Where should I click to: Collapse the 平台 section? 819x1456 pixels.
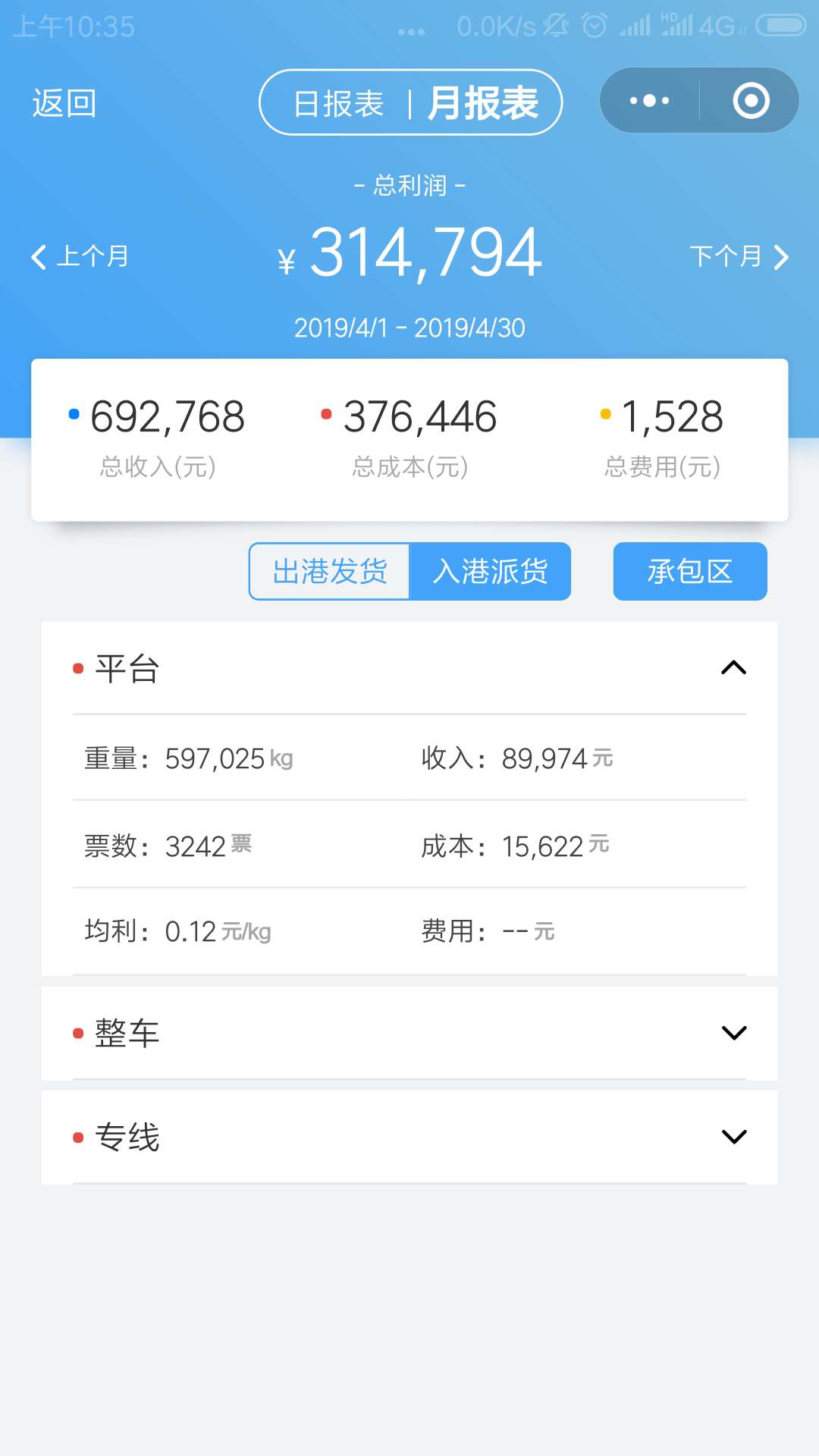(x=409, y=668)
